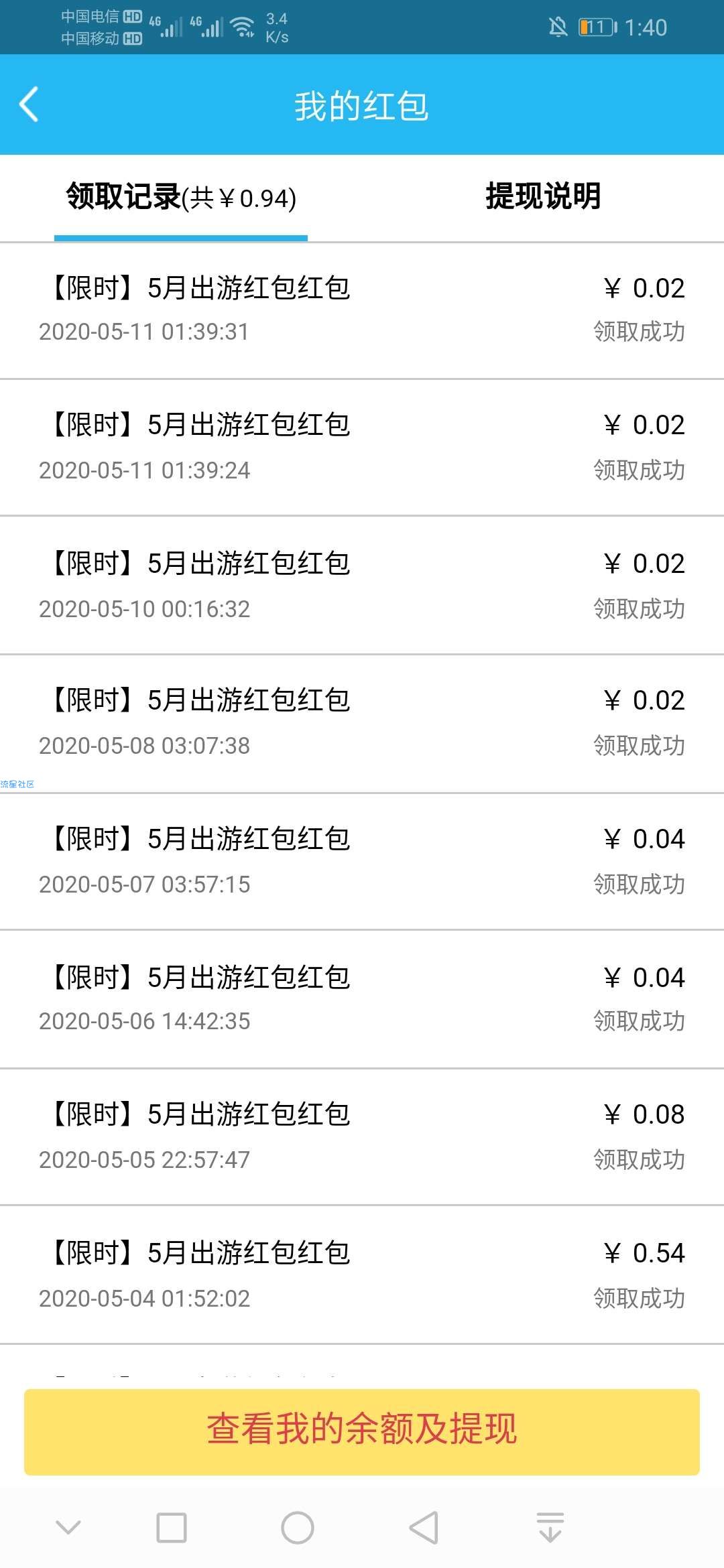The width and height of the screenshot is (724, 1568).
Task: Tap 查看我的余额及提现 button
Action: (x=362, y=1432)
